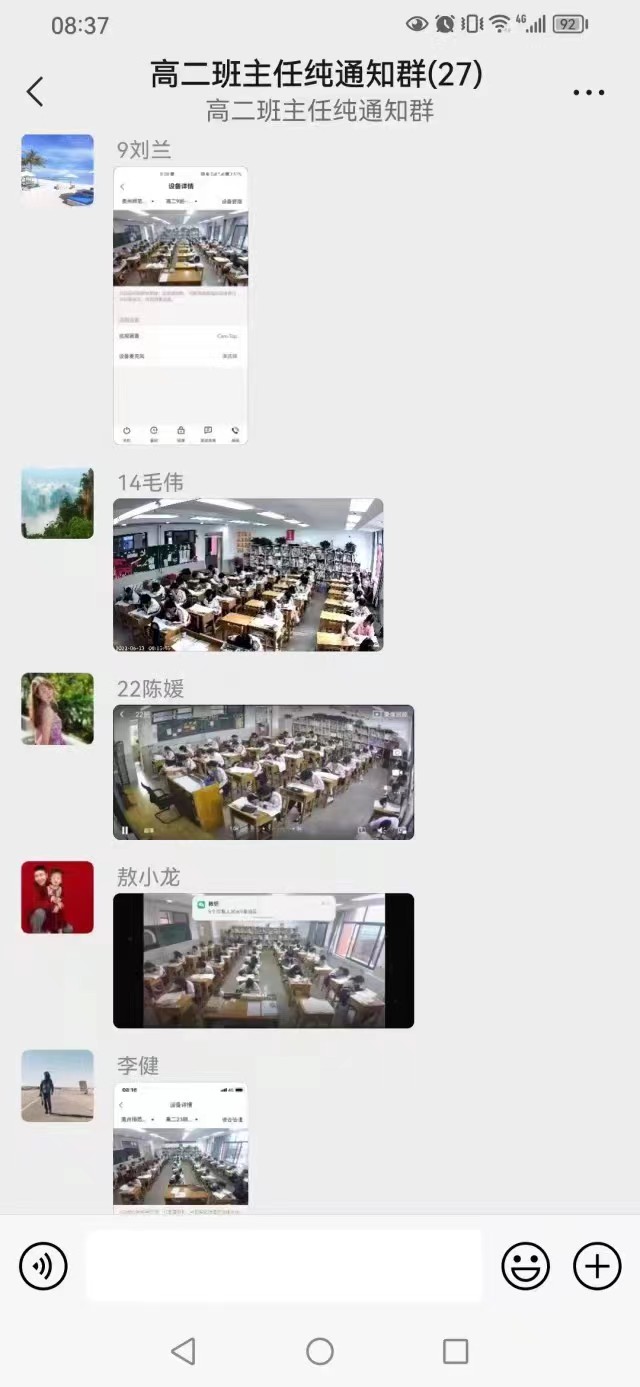The image size is (640, 1387).
Task: Open the plus attachment menu
Action: (597, 1267)
